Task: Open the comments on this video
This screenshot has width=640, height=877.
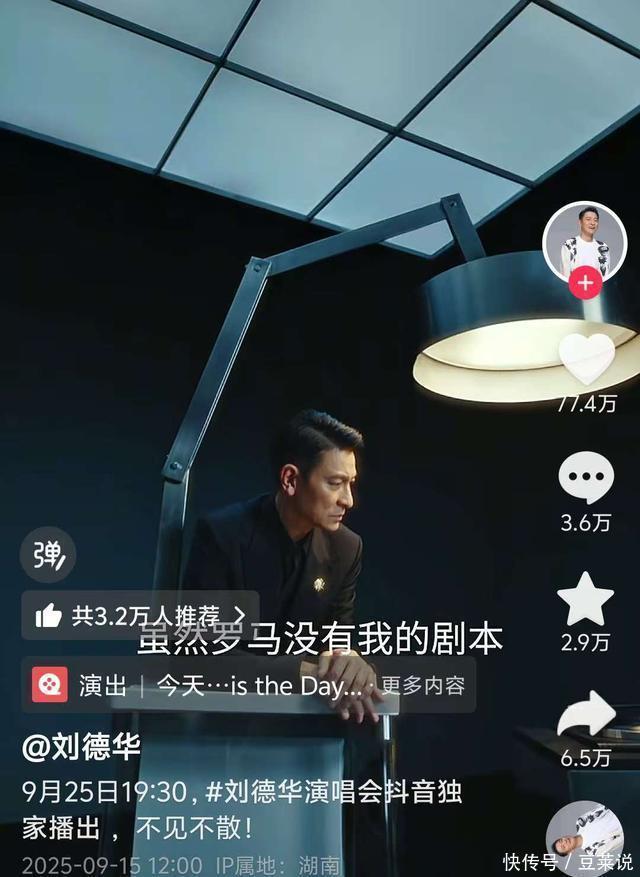Action: pos(585,479)
